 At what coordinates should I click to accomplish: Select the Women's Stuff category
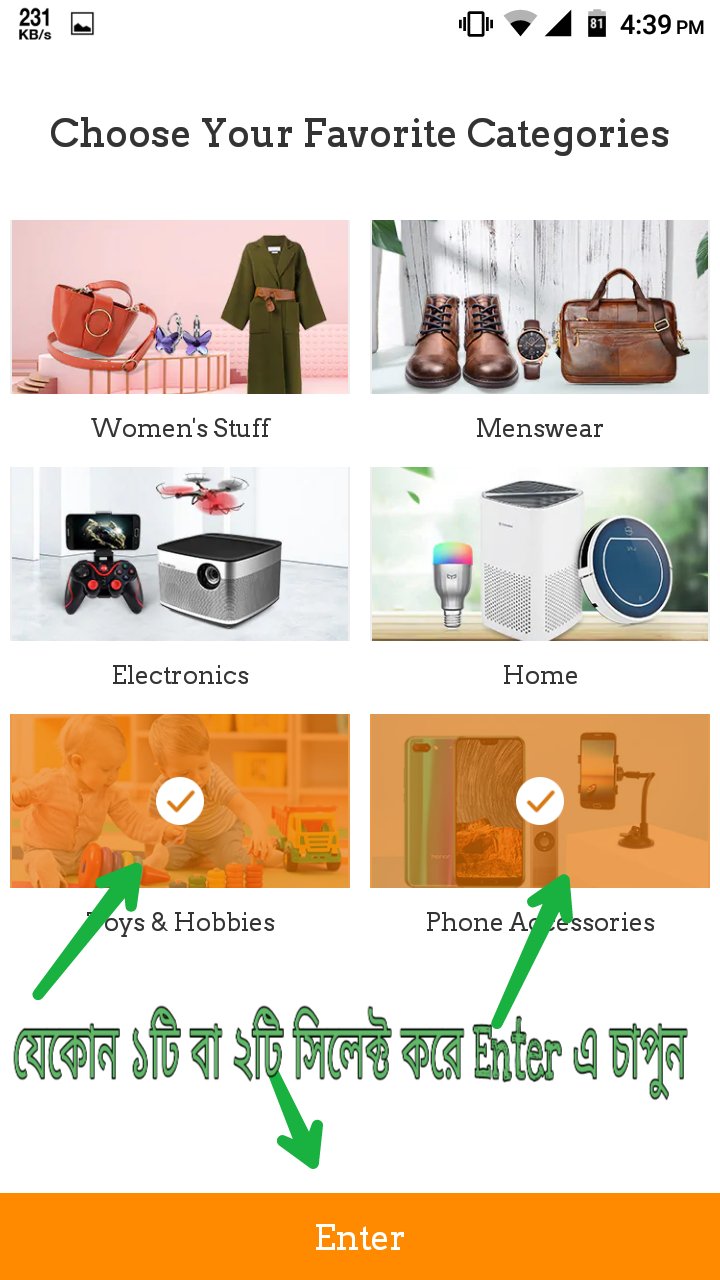(x=180, y=307)
